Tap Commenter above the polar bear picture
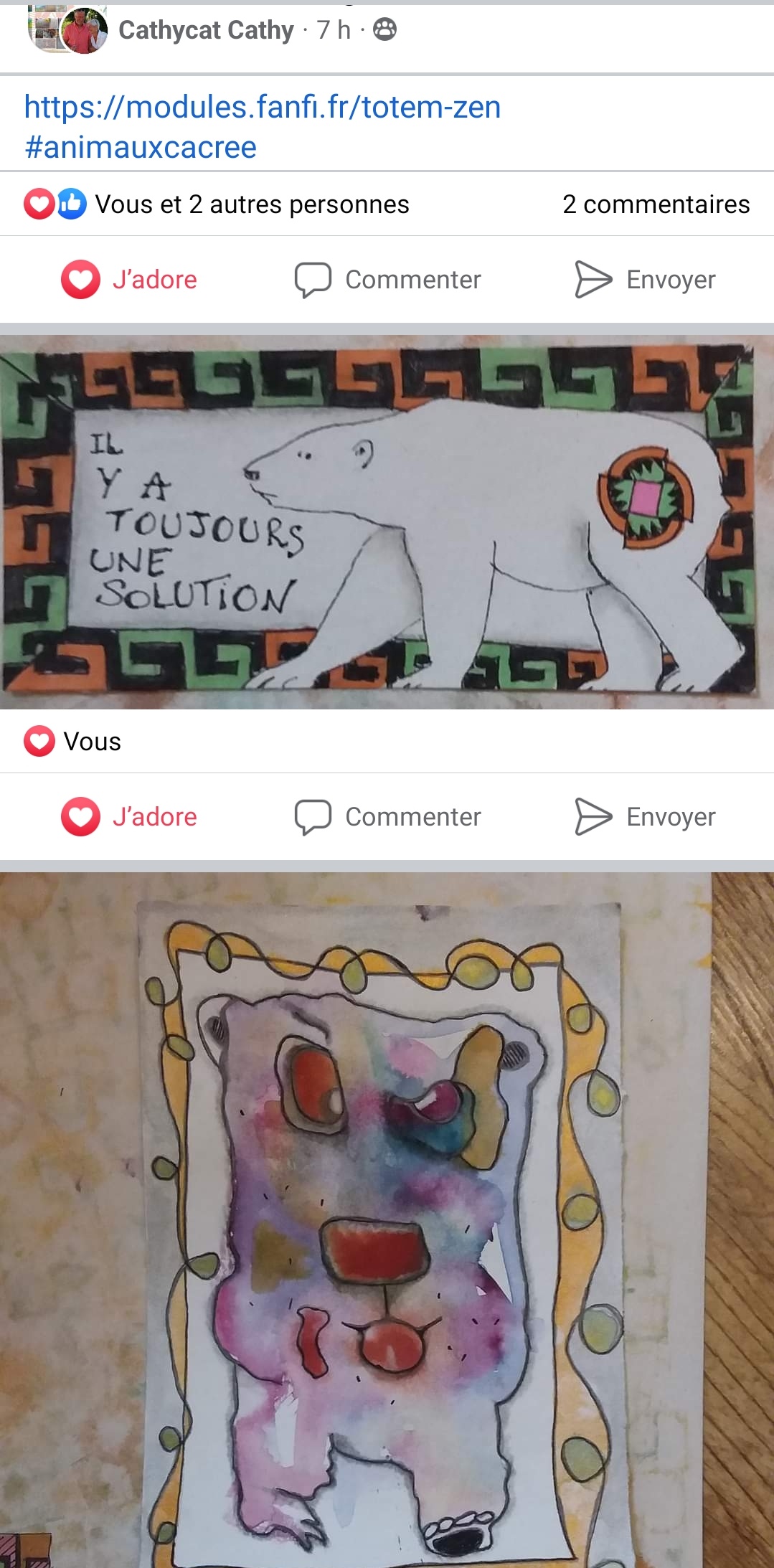 pos(388,280)
